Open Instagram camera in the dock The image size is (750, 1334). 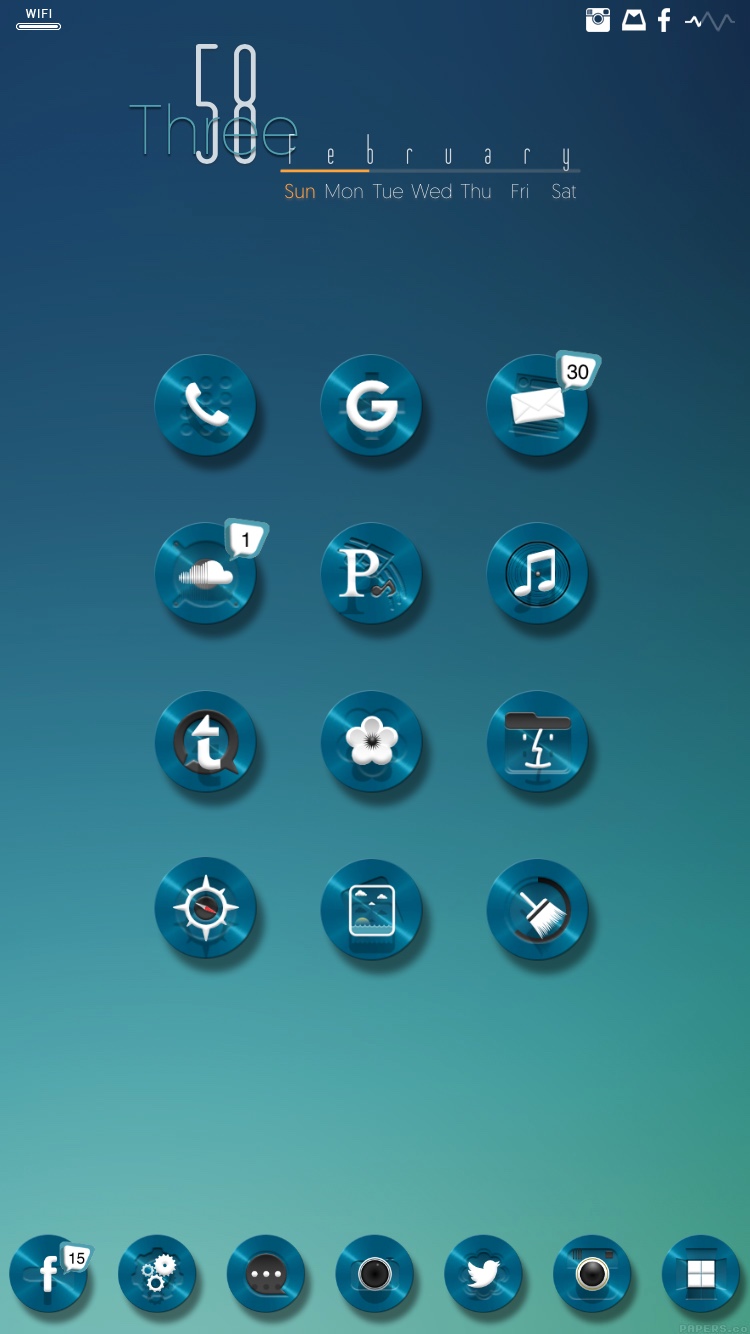[x=592, y=1273]
